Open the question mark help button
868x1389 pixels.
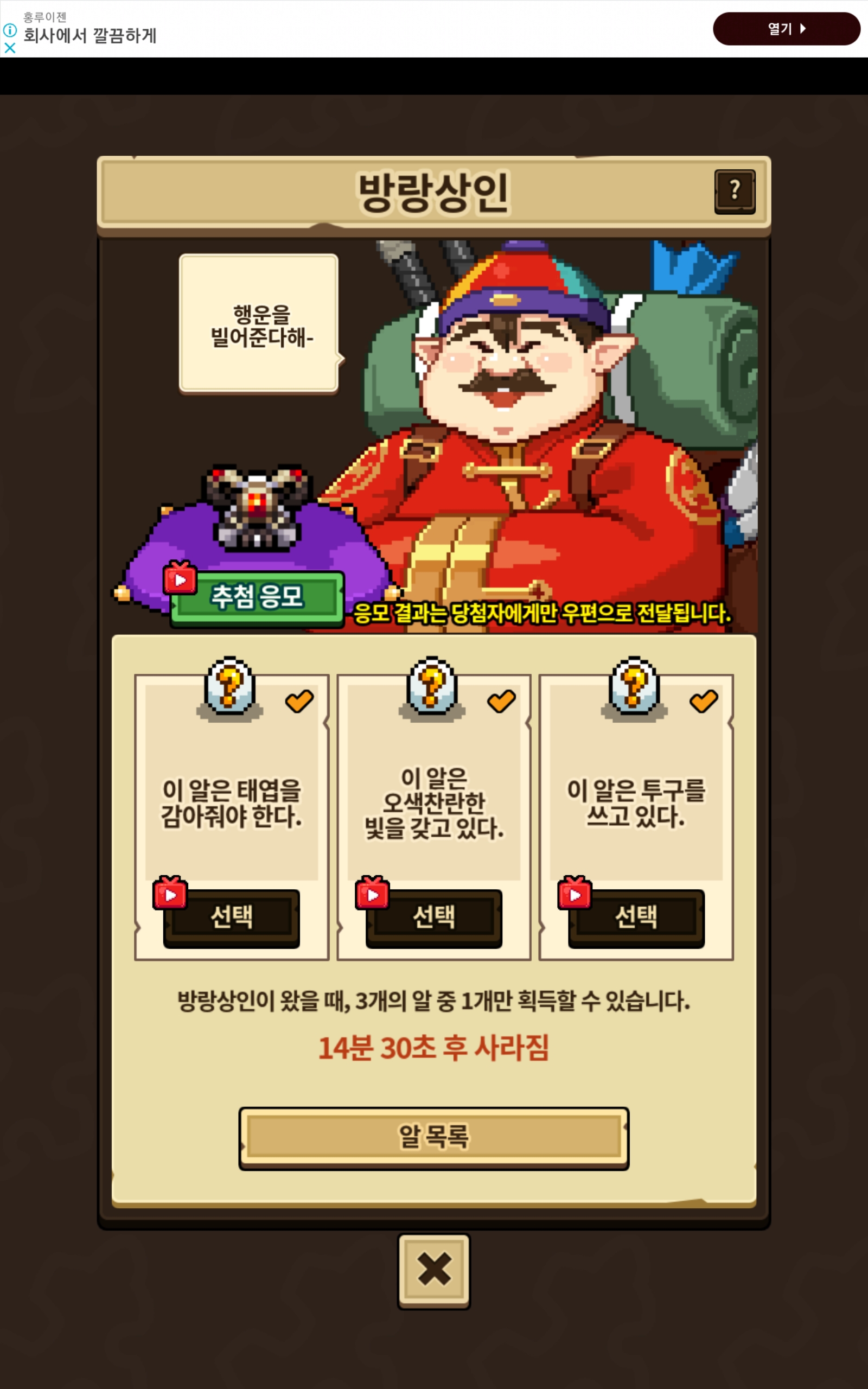(x=734, y=192)
